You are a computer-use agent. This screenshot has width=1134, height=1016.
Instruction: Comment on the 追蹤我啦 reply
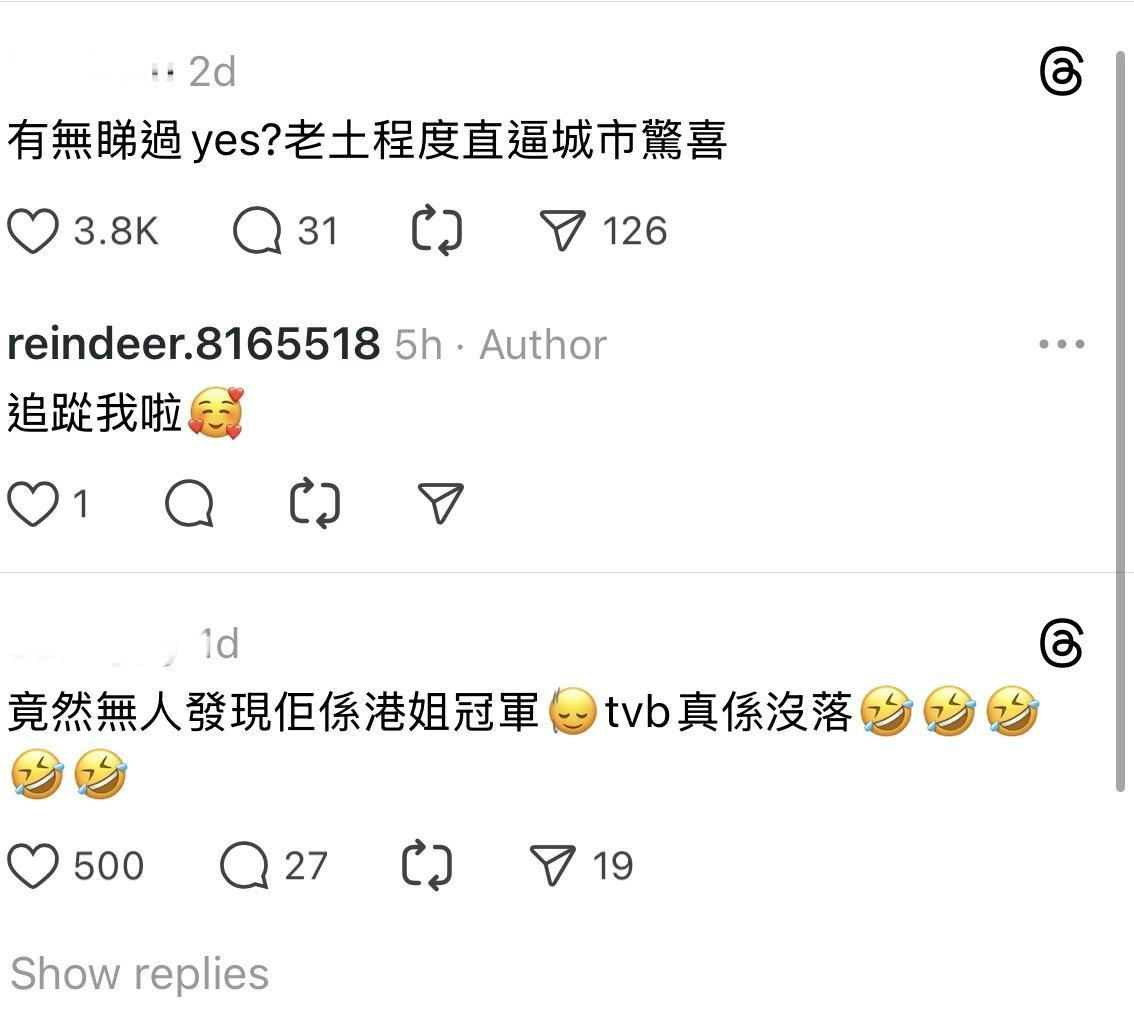click(189, 504)
